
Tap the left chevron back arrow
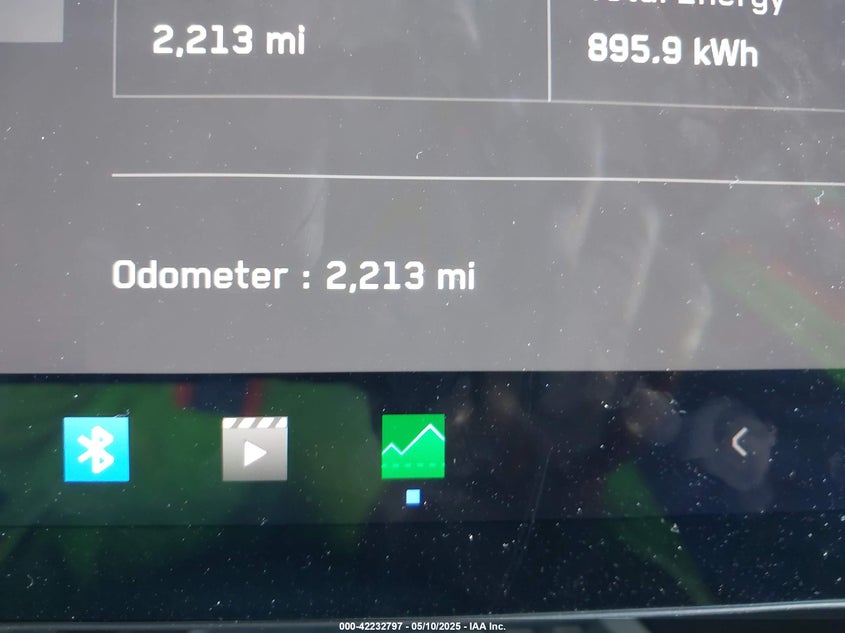pyautogui.click(x=738, y=442)
